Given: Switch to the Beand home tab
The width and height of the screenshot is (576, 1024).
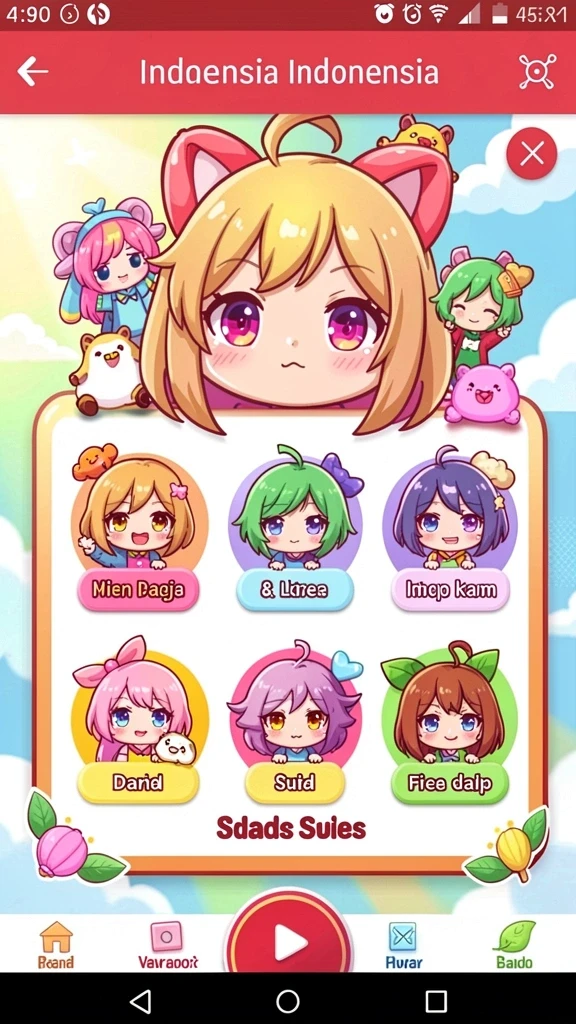Looking at the screenshot, I should pyautogui.click(x=56, y=944).
